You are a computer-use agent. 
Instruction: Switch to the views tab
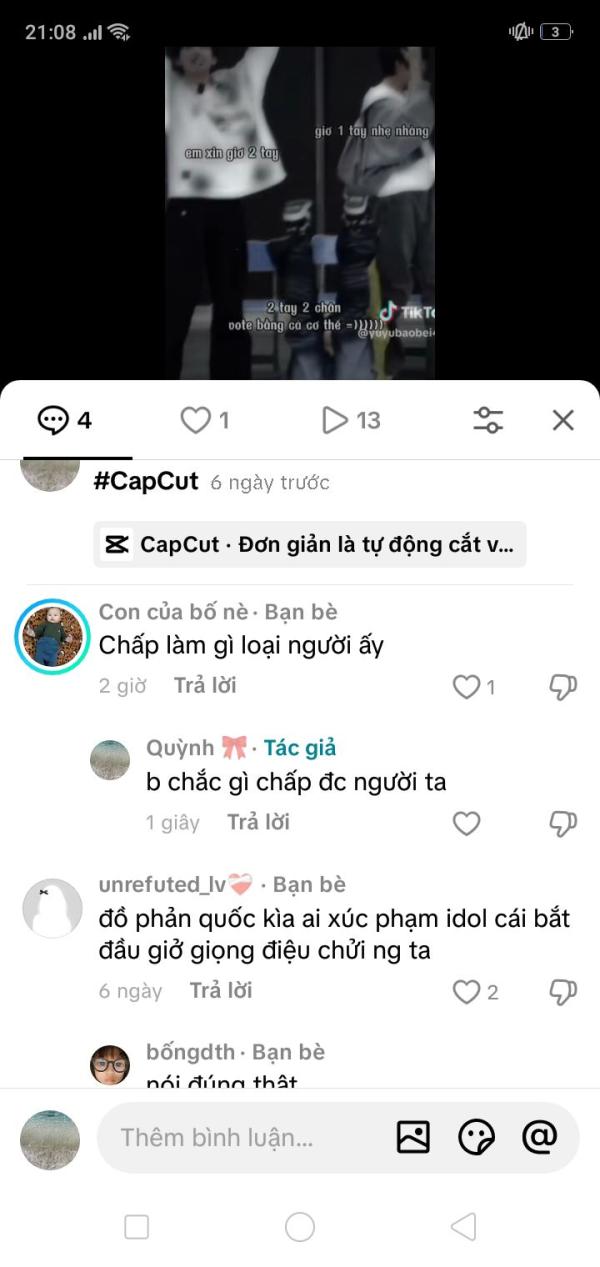tap(351, 421)
